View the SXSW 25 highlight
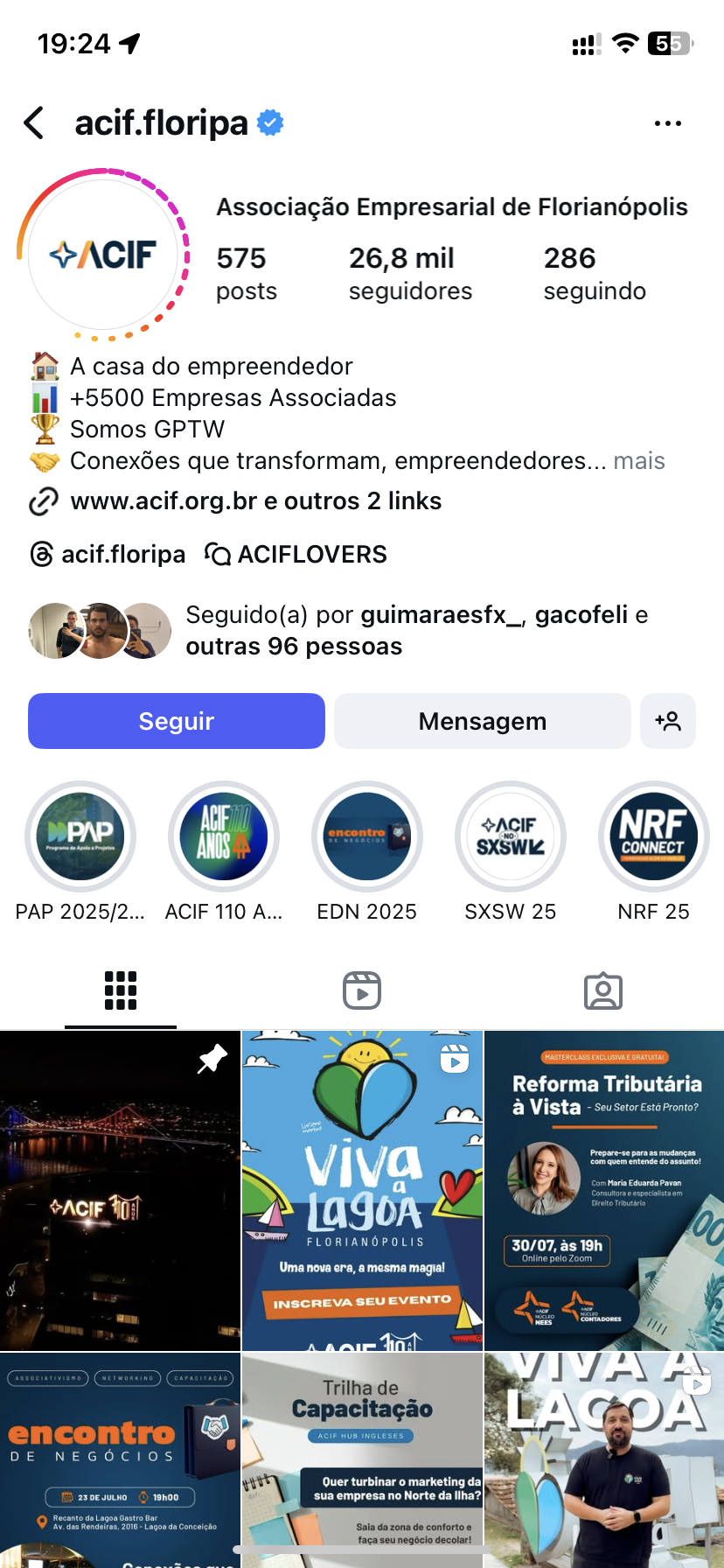This screenshot has height=1568, width=724. 511,836
